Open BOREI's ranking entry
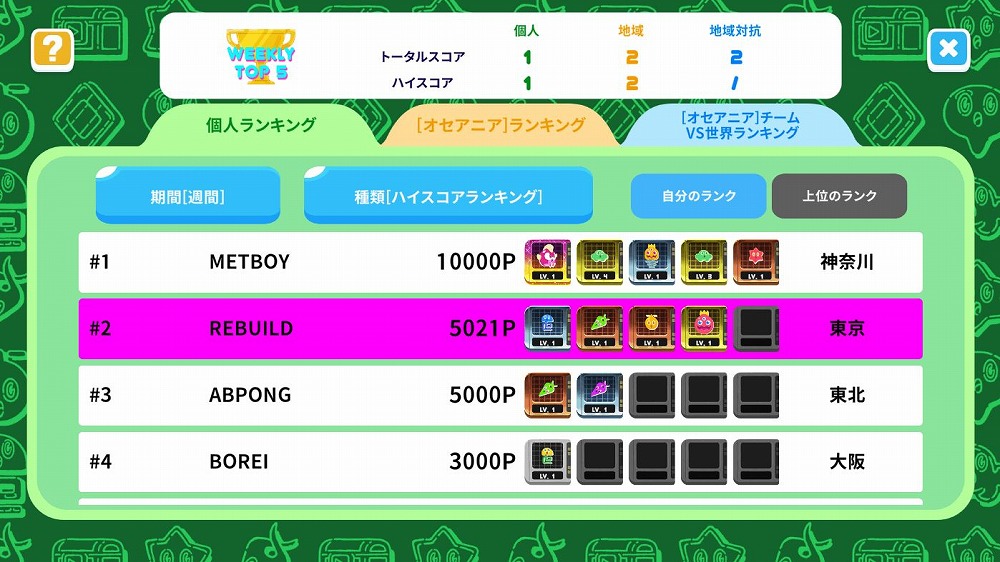The image size is (1000, 562). point(500,461)
